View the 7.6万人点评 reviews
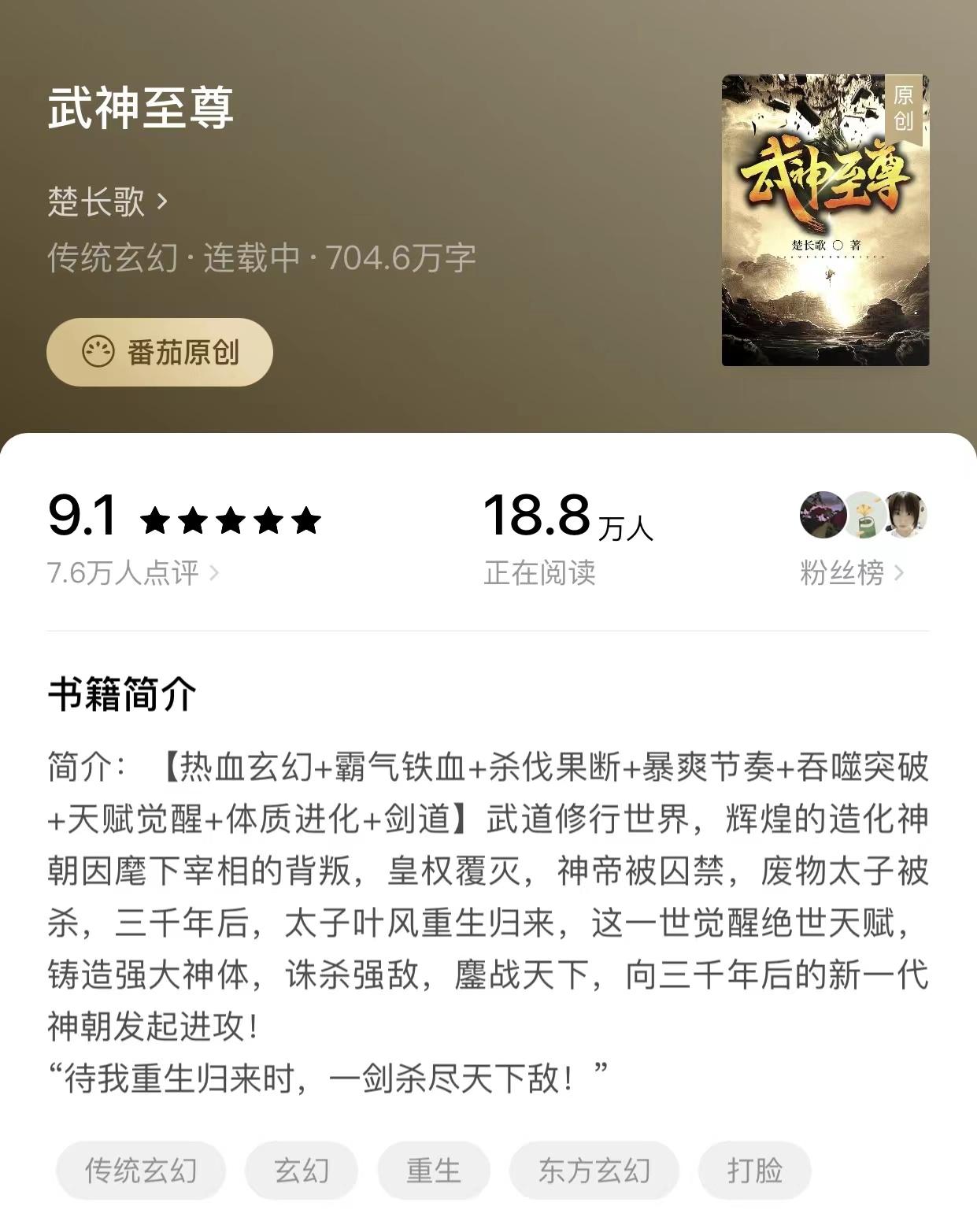Viewport: 977px width, 1232px height. point(132,572)
